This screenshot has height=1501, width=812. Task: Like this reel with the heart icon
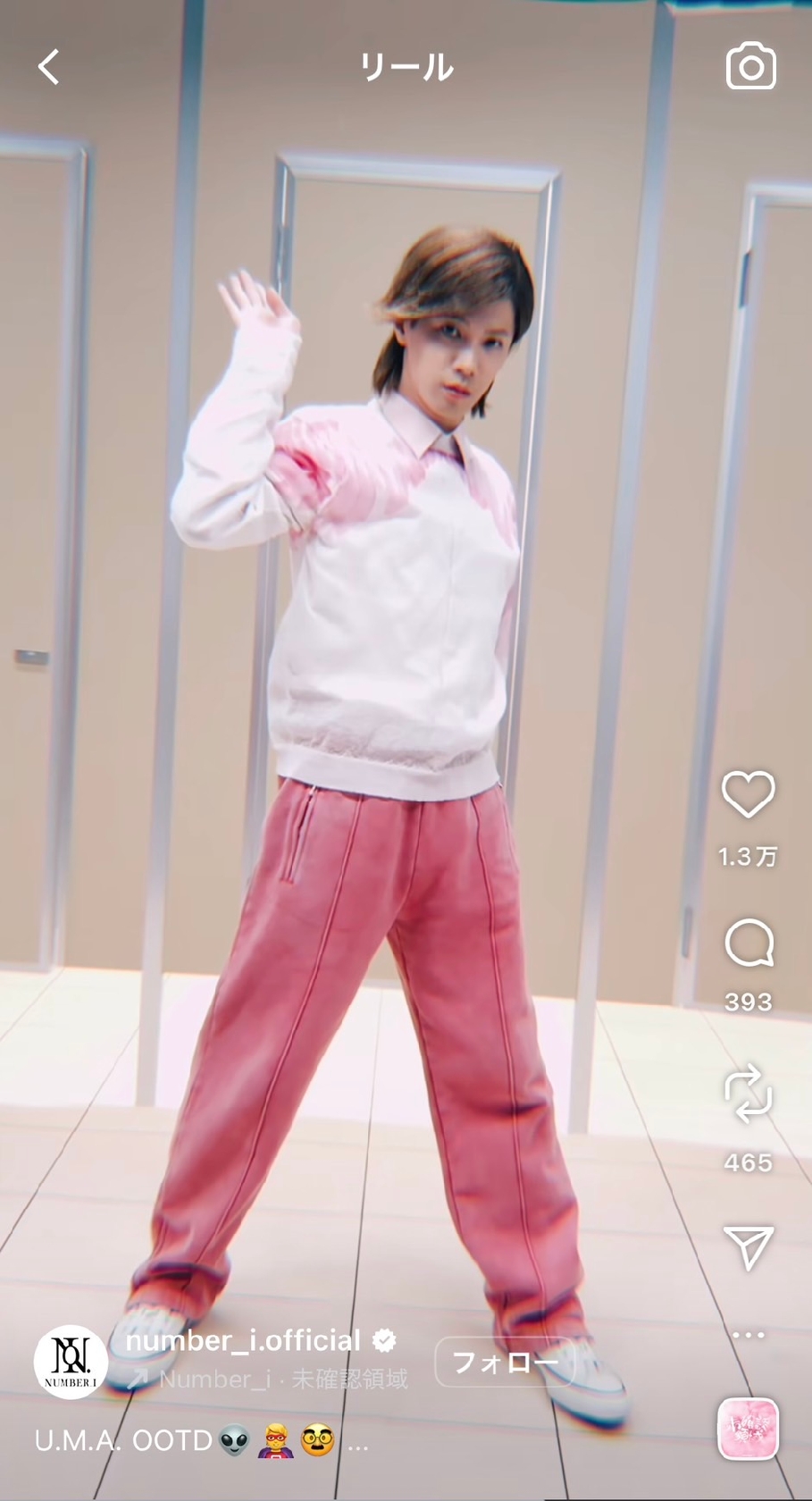click(748, 794)
